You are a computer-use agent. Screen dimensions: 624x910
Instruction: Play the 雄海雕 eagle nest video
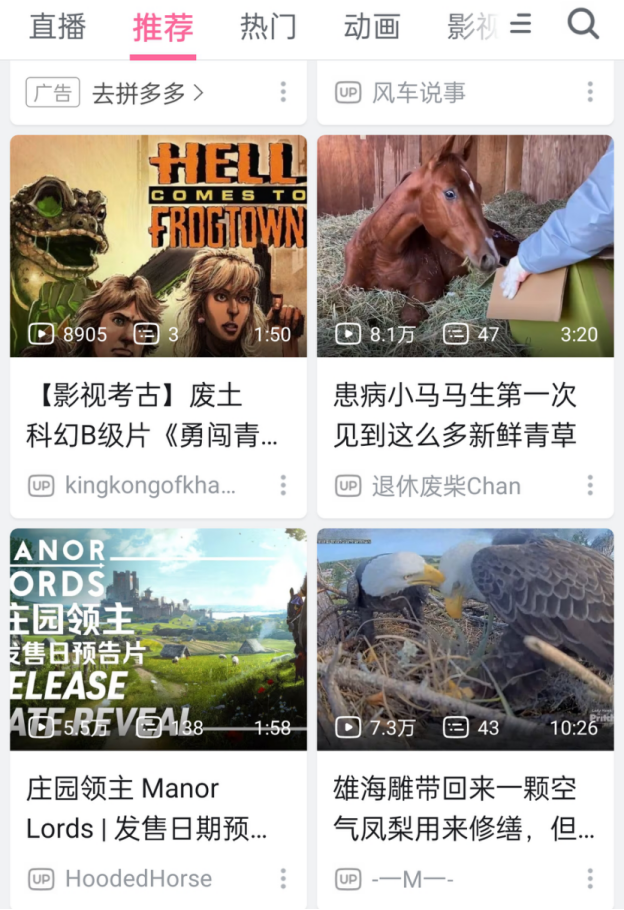(x=465, y=639)
